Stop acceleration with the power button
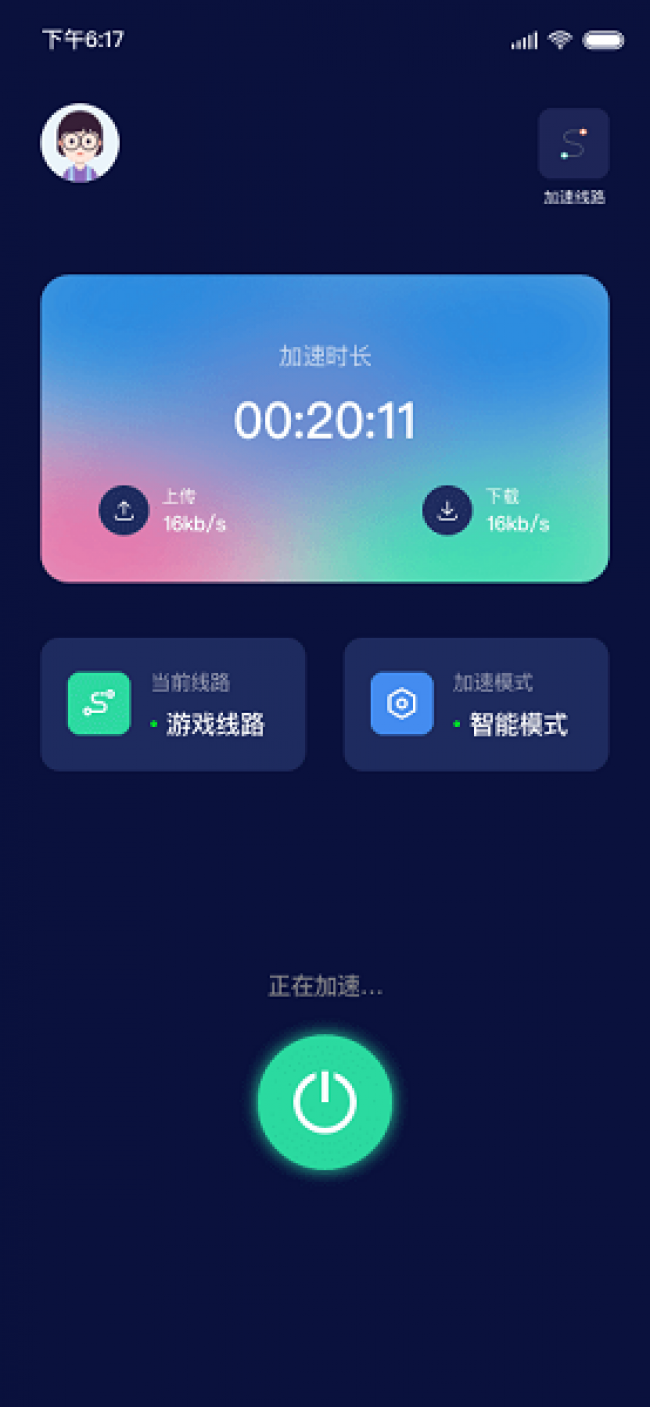 [325, 1102]
